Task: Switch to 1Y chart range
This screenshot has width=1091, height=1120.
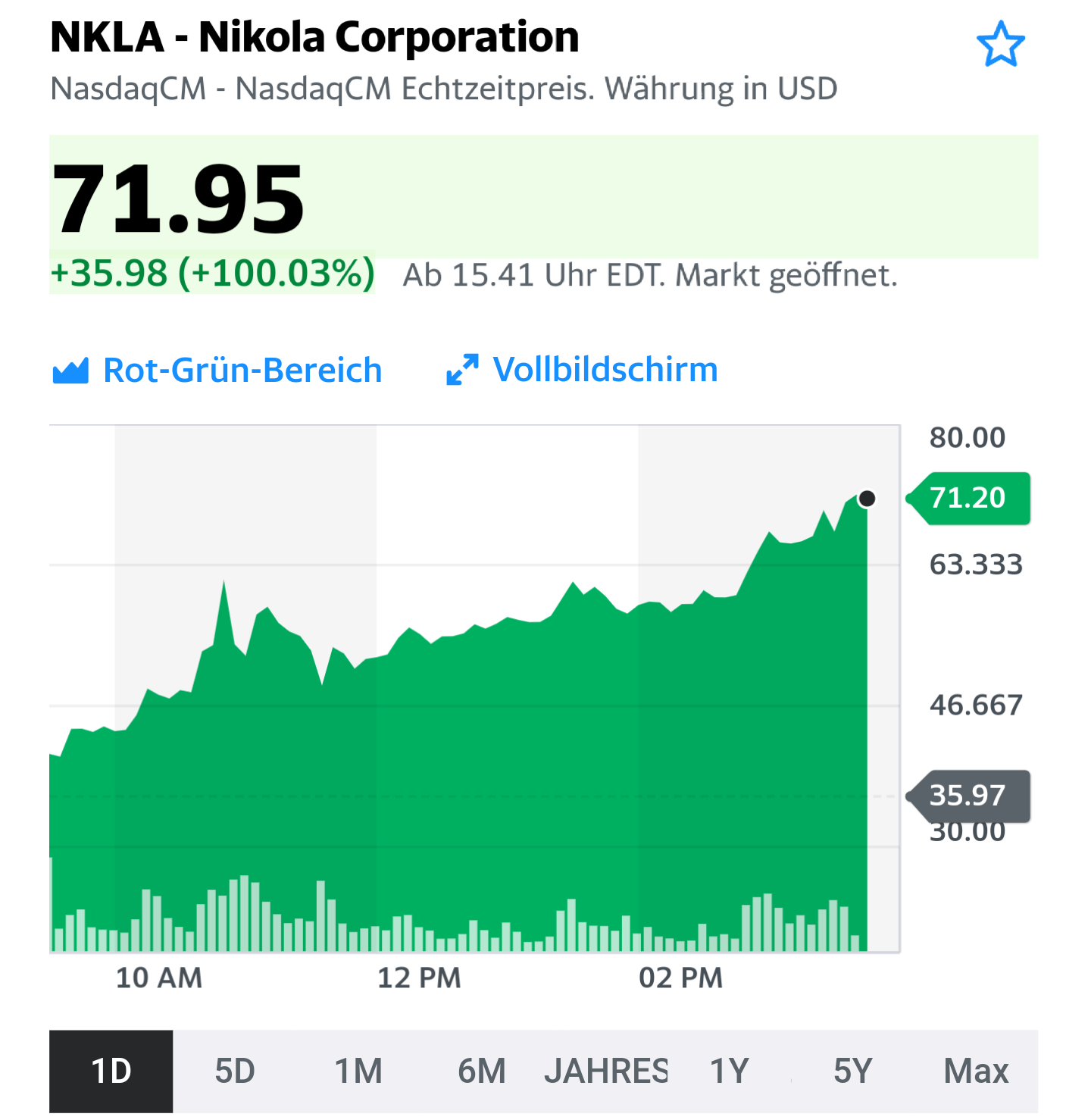Action: (729, 1071)
